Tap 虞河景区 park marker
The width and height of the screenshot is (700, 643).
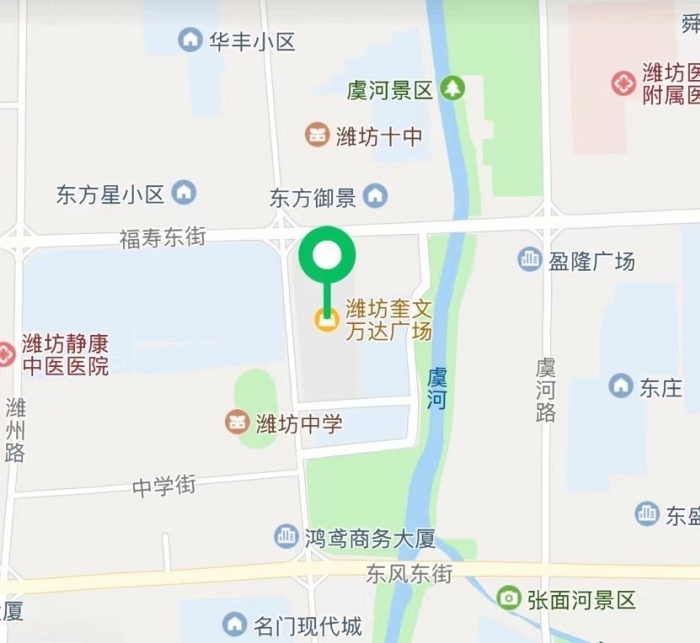[453, 89]
